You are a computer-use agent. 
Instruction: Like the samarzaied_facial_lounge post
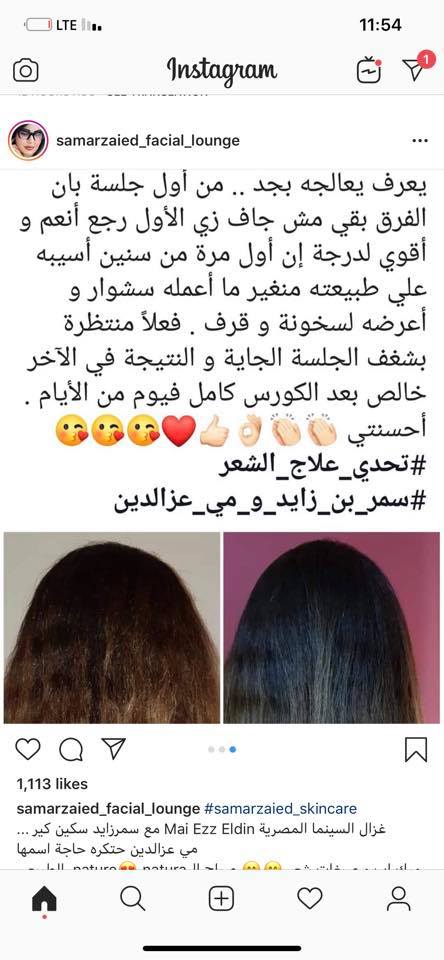point(28,749)
